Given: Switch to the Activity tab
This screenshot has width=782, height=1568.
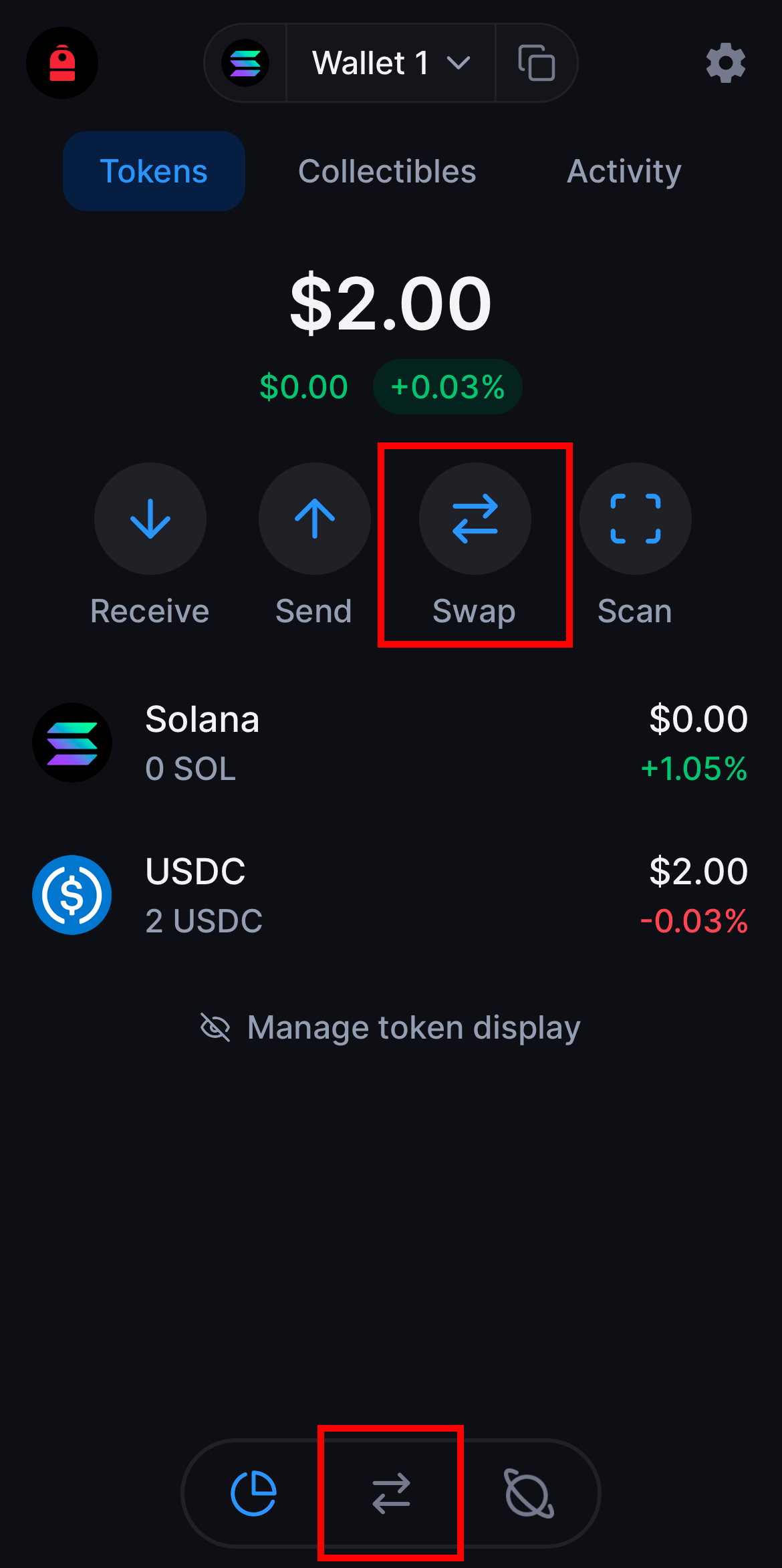Looking at the screenshot, I should (624, 172).
